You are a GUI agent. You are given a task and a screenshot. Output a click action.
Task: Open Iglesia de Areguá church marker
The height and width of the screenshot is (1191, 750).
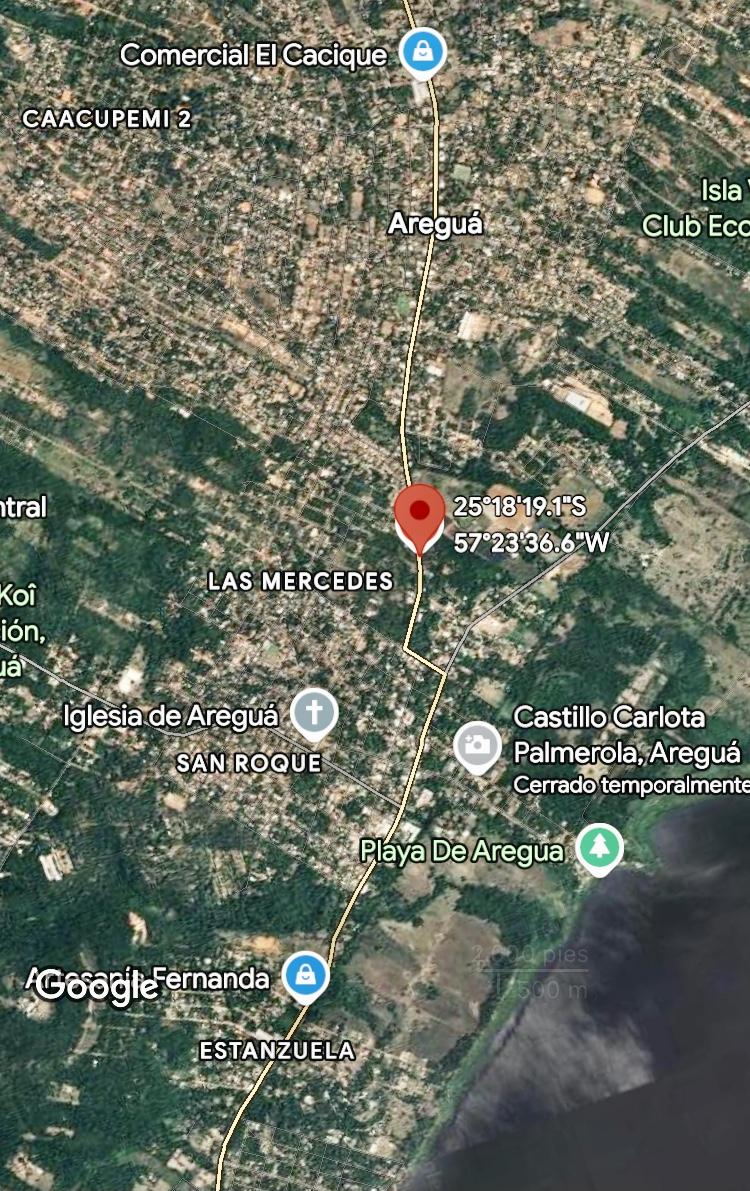[x=314, y=713]
